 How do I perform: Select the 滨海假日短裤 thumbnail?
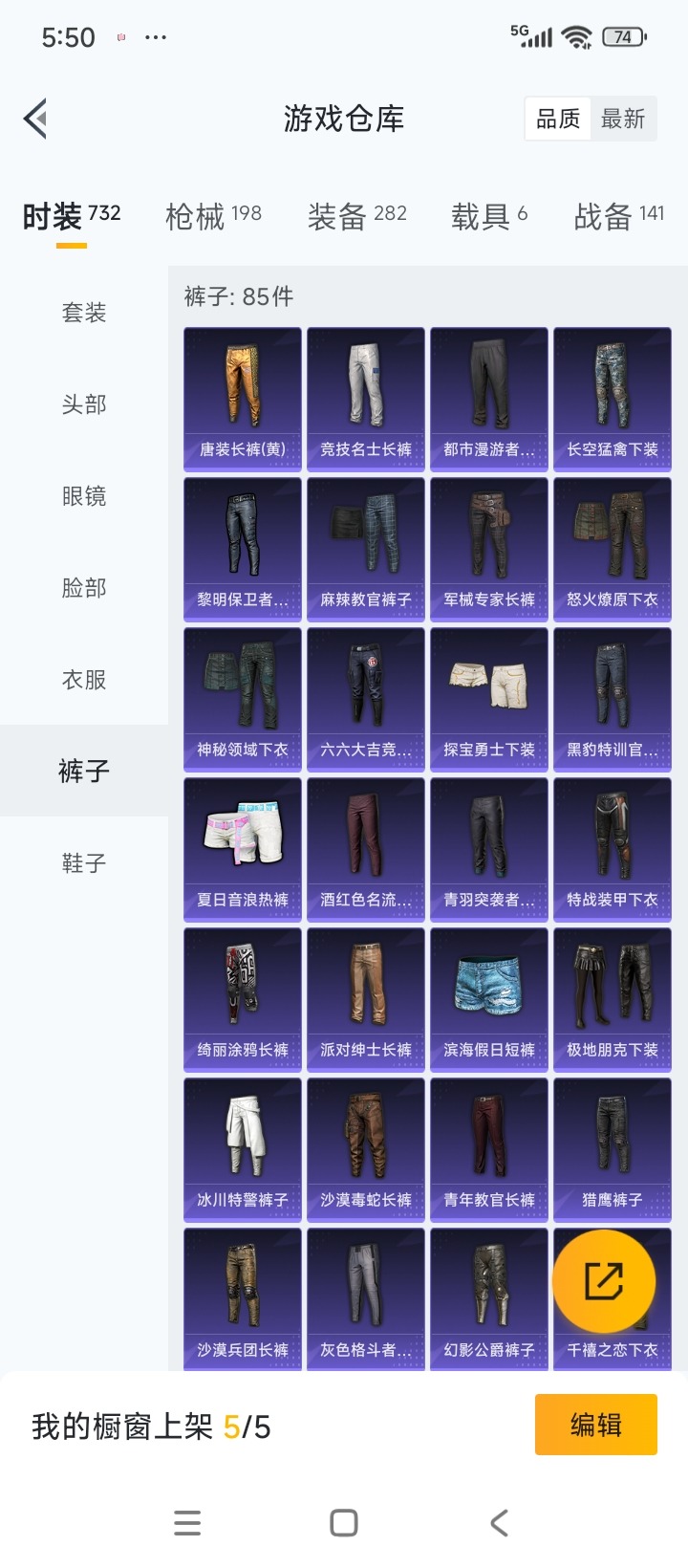[x=488, y=999]
